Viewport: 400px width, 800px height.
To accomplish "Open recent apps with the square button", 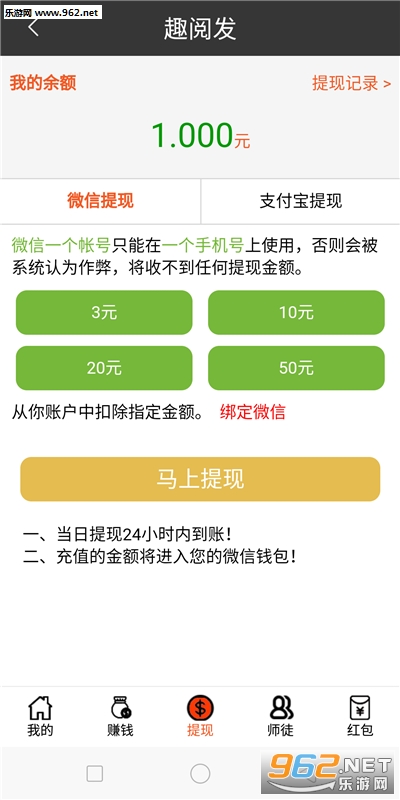I will pos(95,773).
